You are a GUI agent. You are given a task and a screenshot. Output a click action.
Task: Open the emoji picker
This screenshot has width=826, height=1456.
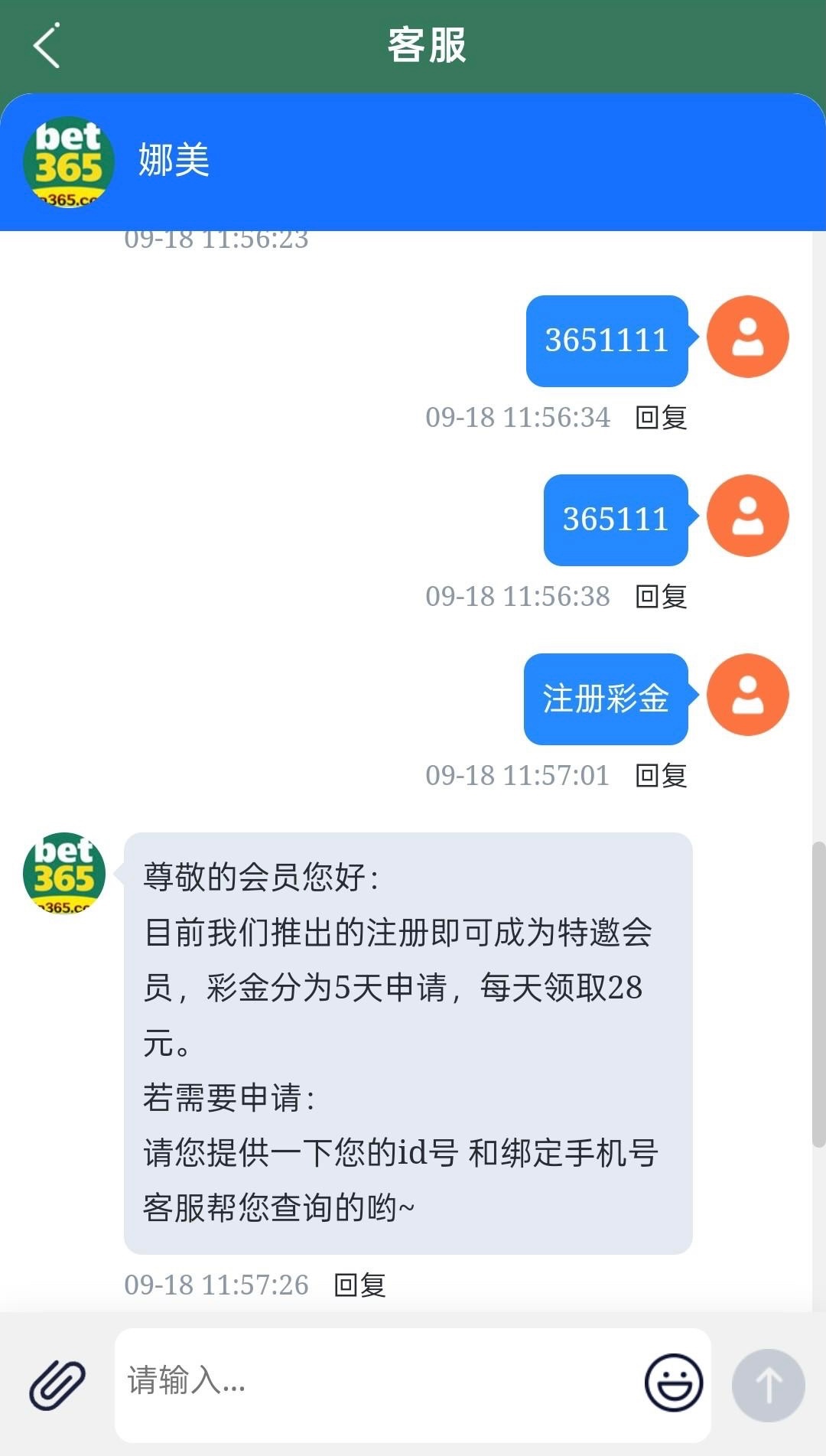pos(673,1383)
